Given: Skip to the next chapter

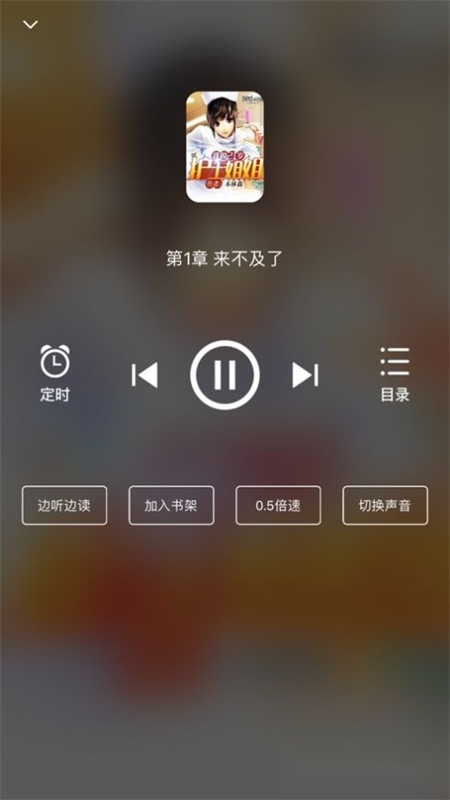Looking at the screenshot, I should point(305,376).
